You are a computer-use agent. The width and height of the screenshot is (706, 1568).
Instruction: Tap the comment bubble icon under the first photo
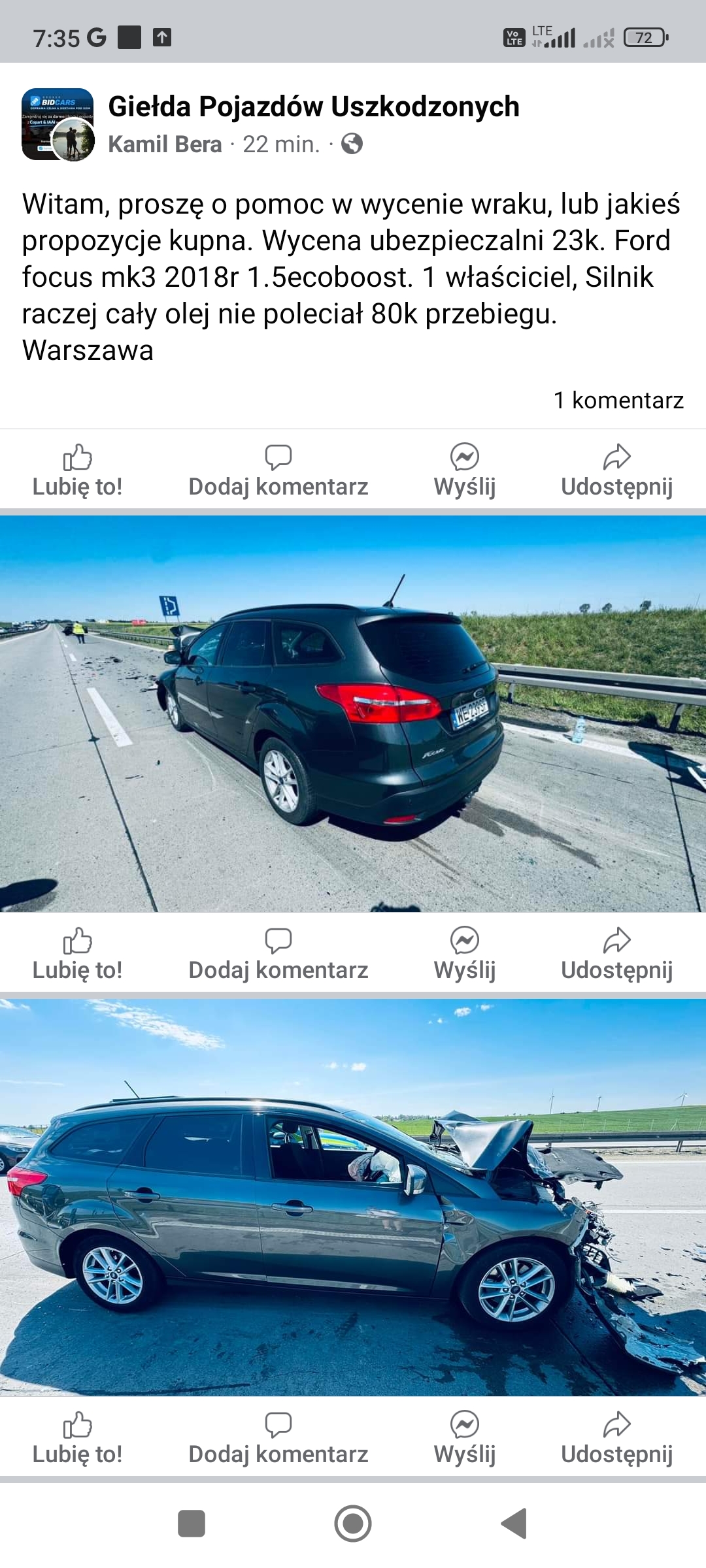tap(280, 941)
